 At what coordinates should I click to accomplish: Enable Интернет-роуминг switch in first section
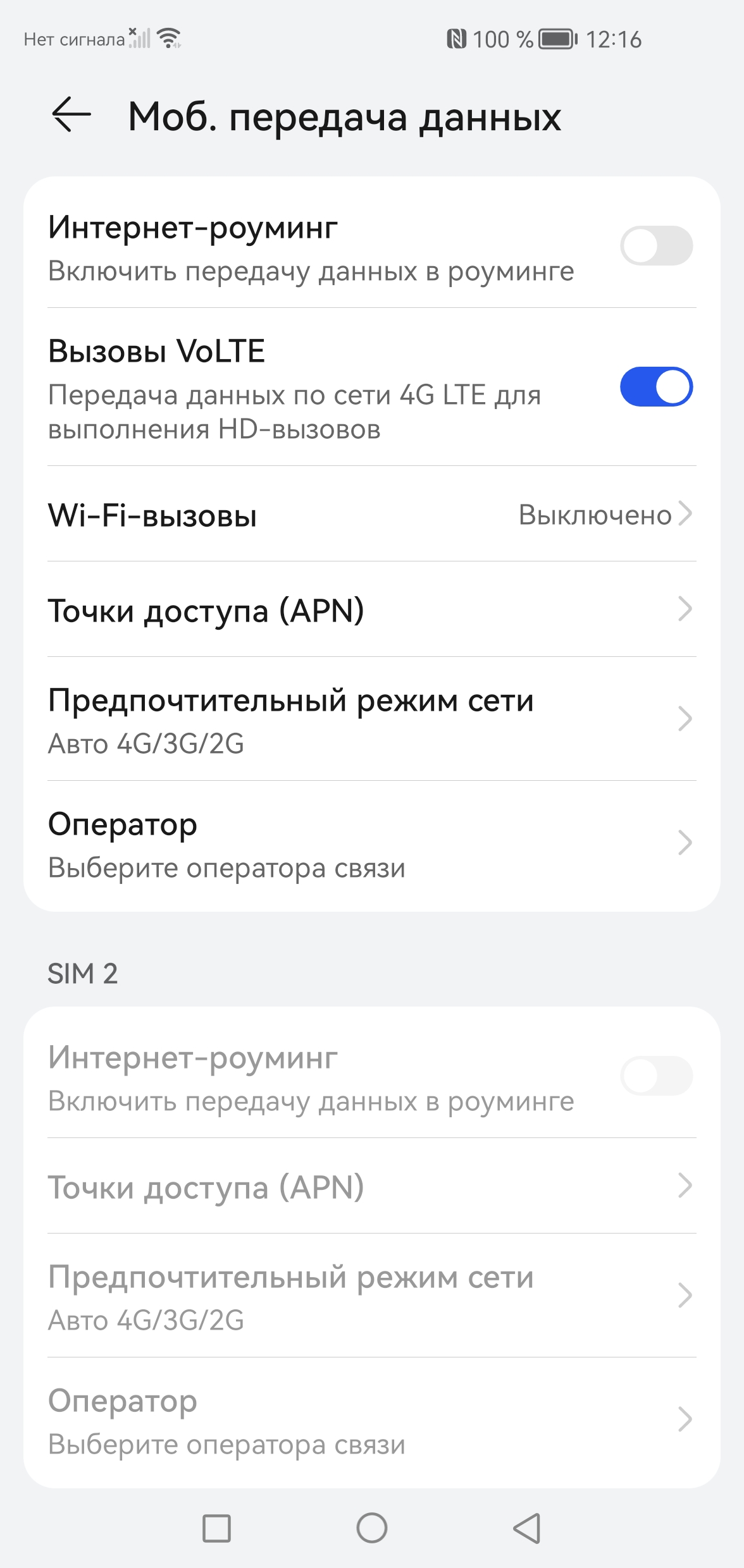[656, 246]
